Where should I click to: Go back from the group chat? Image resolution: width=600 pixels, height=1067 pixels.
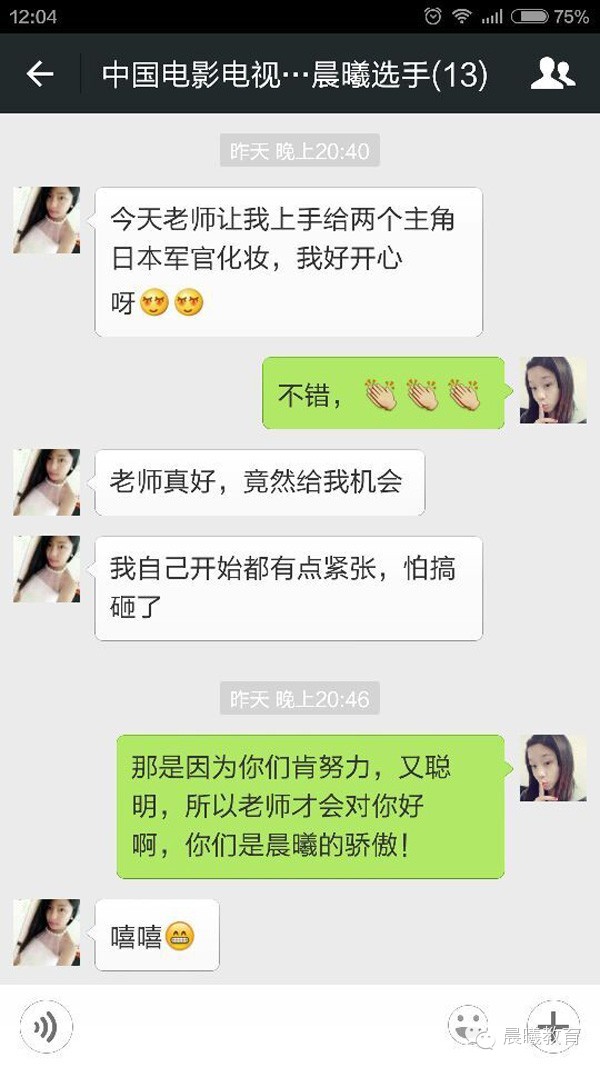point(40,74)
